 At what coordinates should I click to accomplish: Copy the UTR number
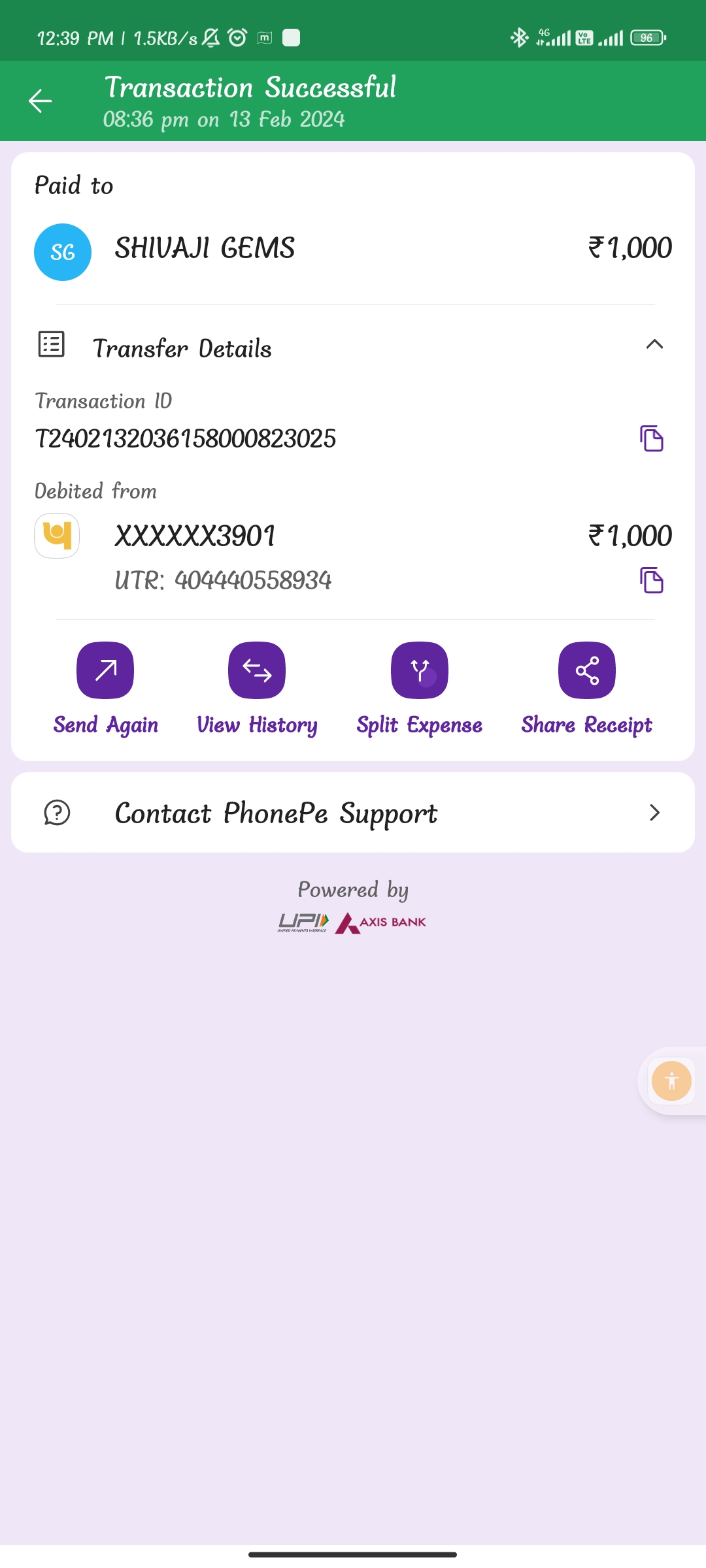[651, 580]
